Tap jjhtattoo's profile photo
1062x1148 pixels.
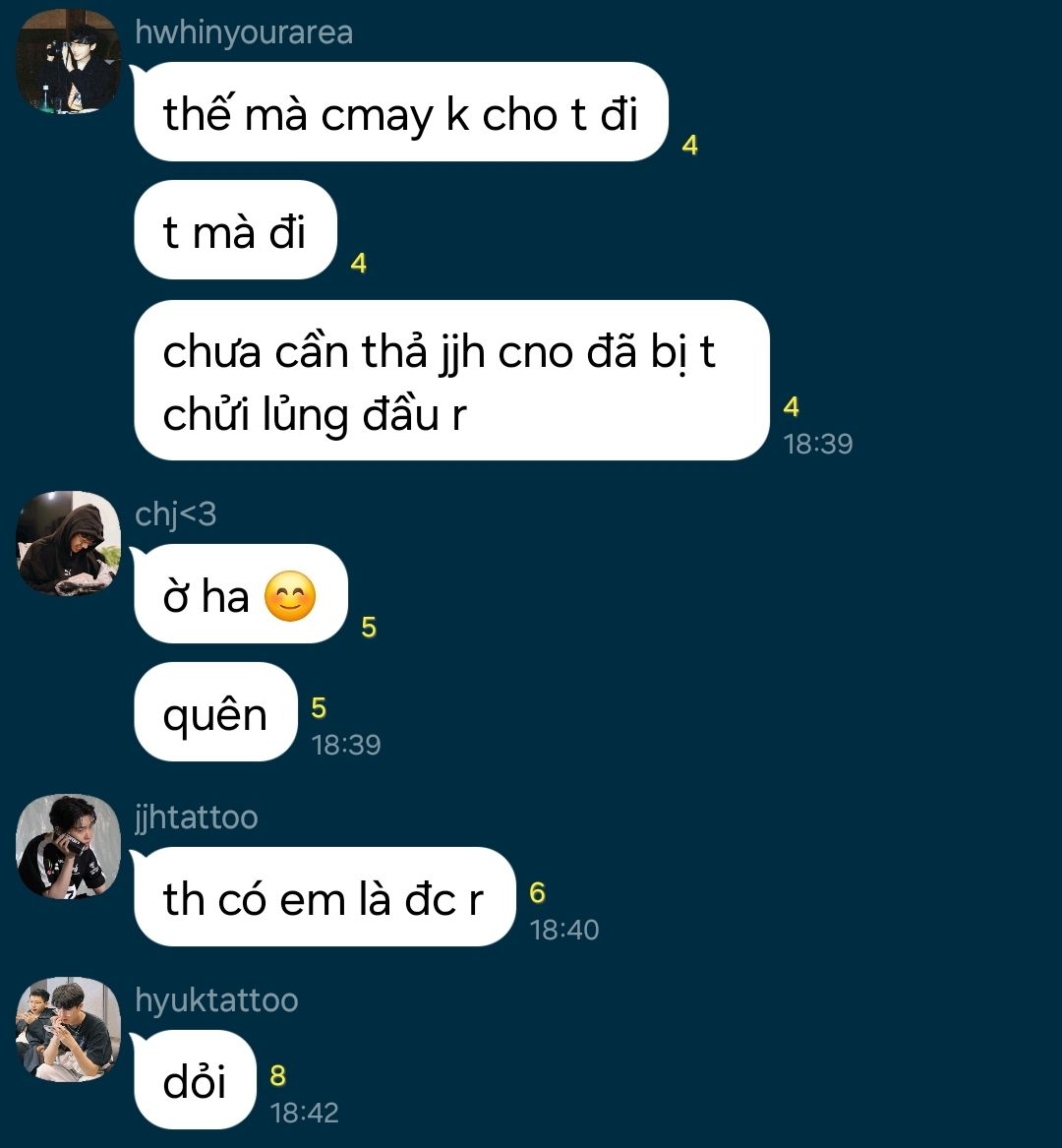(68, 847)
